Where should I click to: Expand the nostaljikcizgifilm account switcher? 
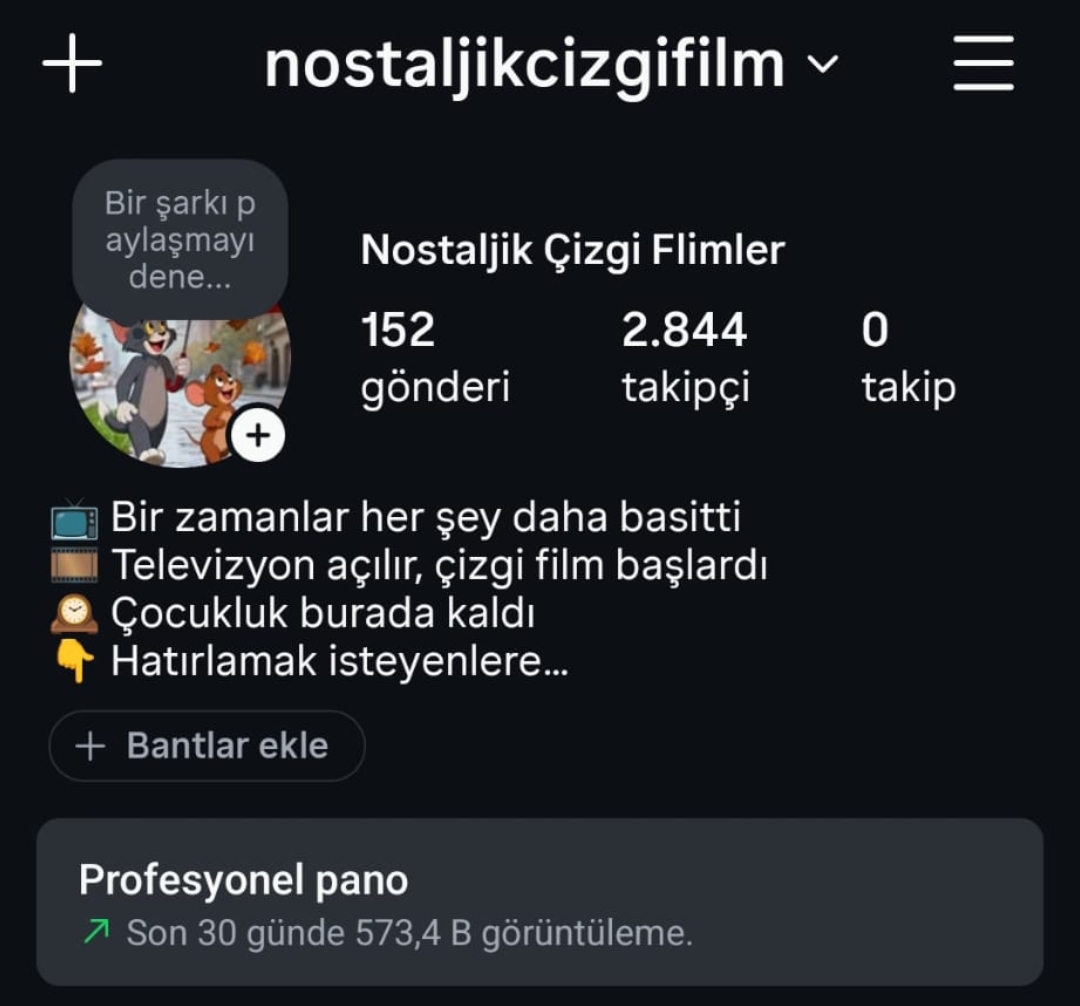[552, 65]
